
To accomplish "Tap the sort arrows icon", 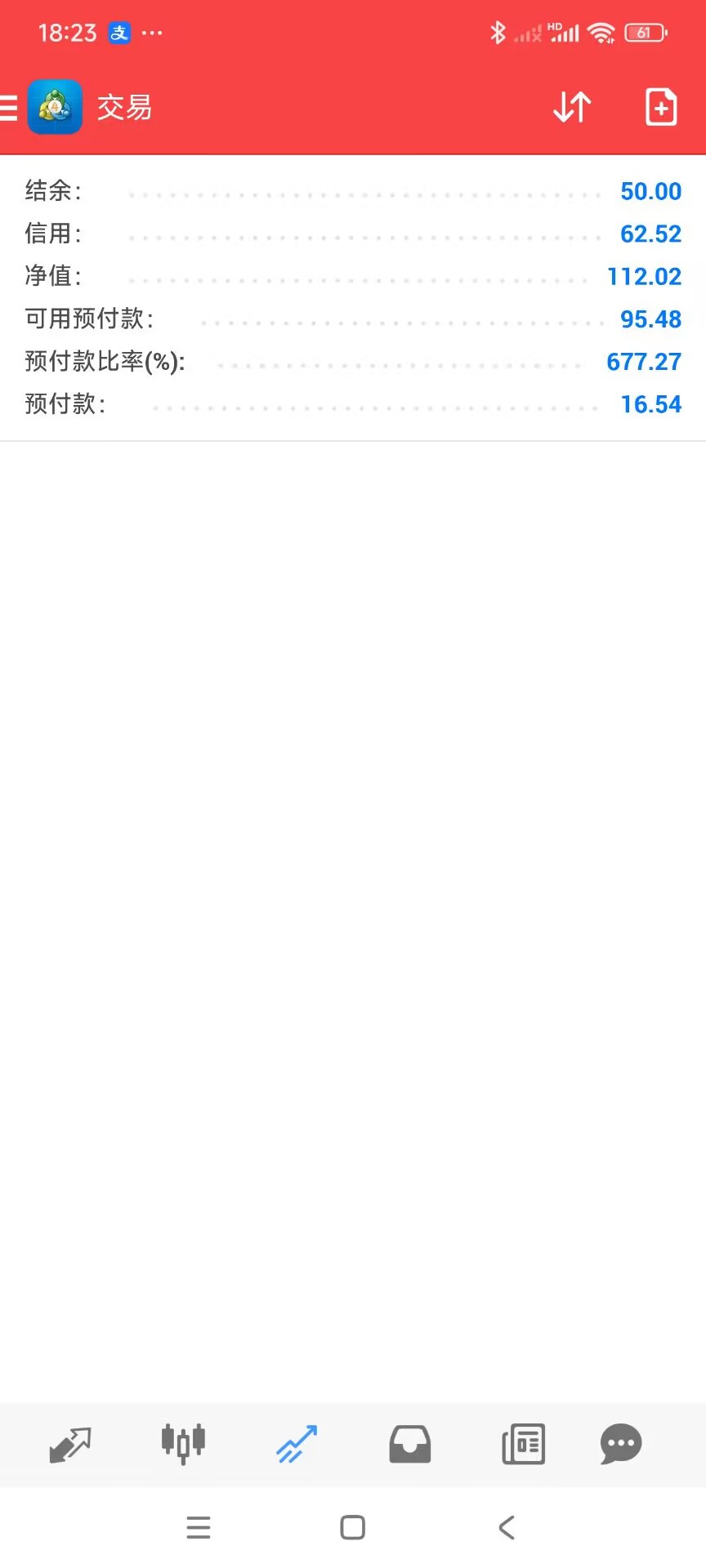I will tap(572, 107).
